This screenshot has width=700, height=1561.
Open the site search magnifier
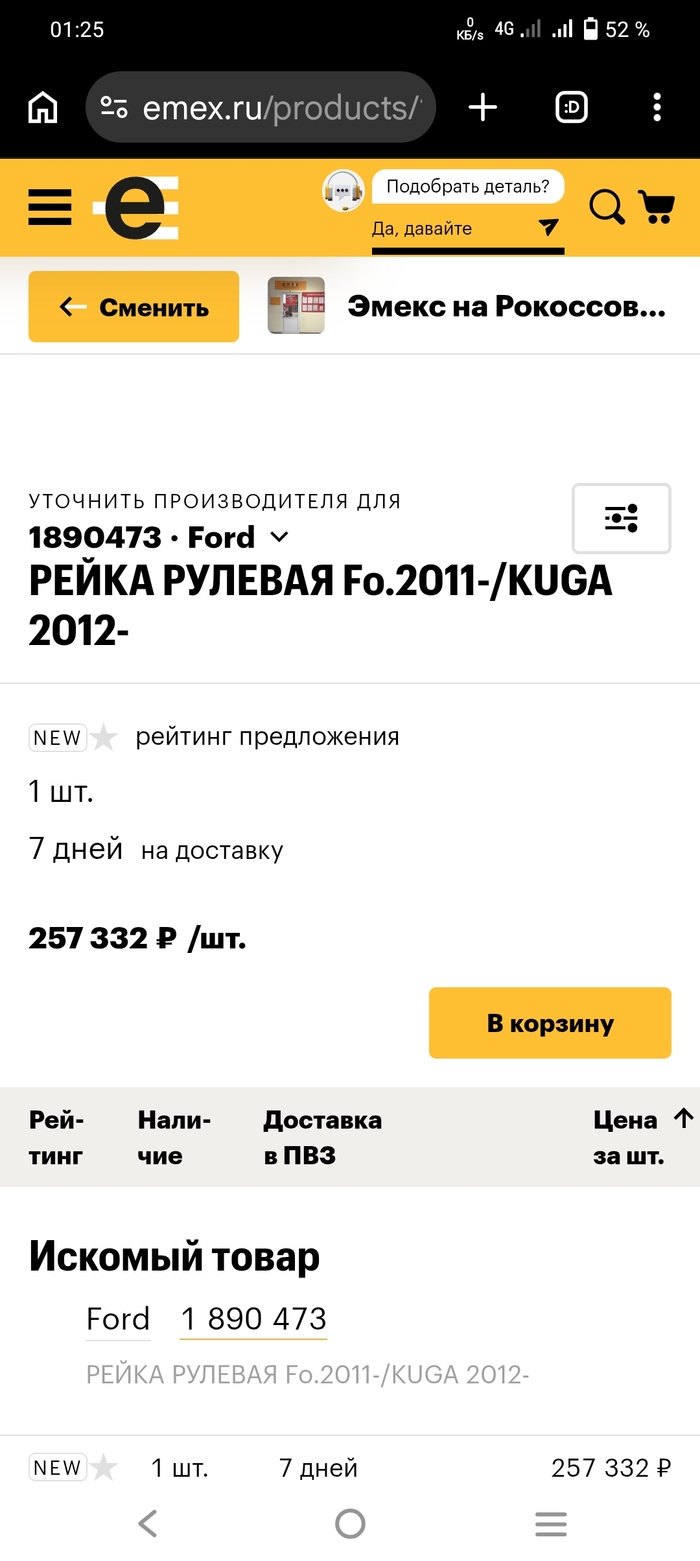(x=606, y=207)
